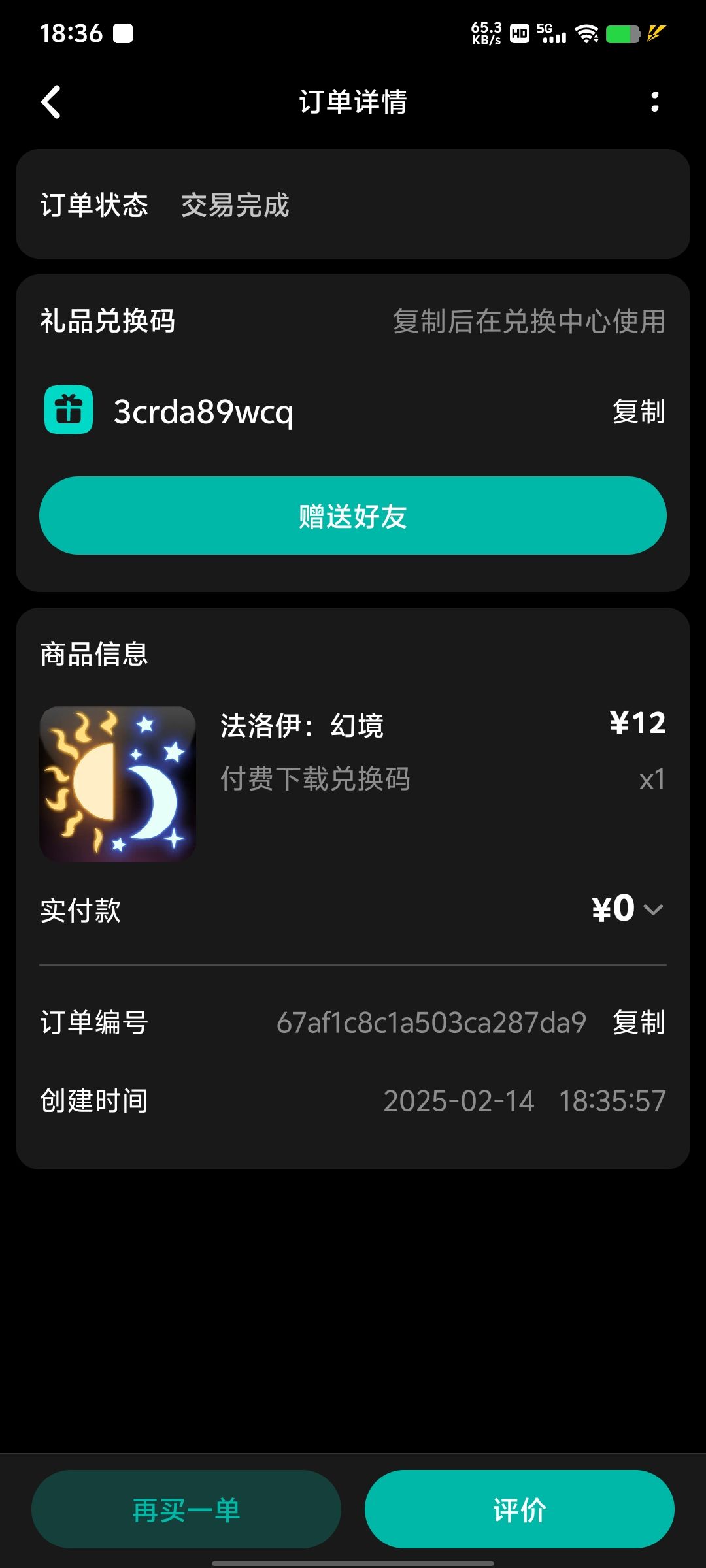Open the overflow menu in the top bar
The height and width of the screenshot is (1568, 706).
(654, 102)
